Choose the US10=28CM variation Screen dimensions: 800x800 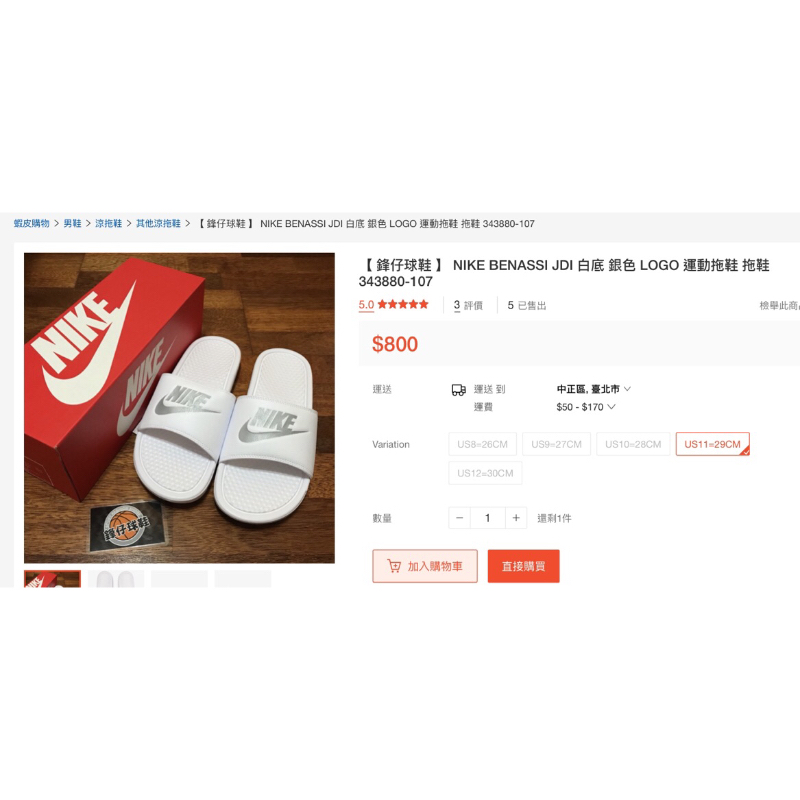click(633, 444)
